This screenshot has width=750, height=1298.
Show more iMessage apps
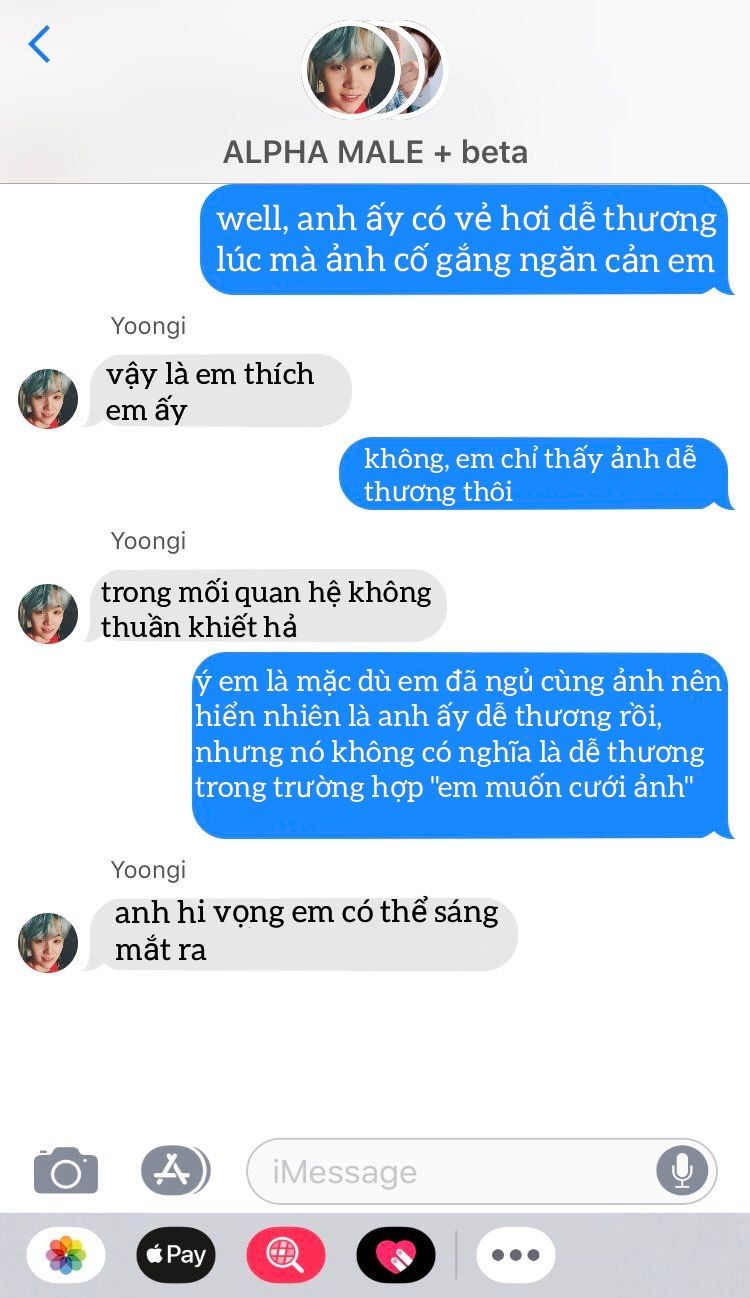click(x=516, y=1255)
